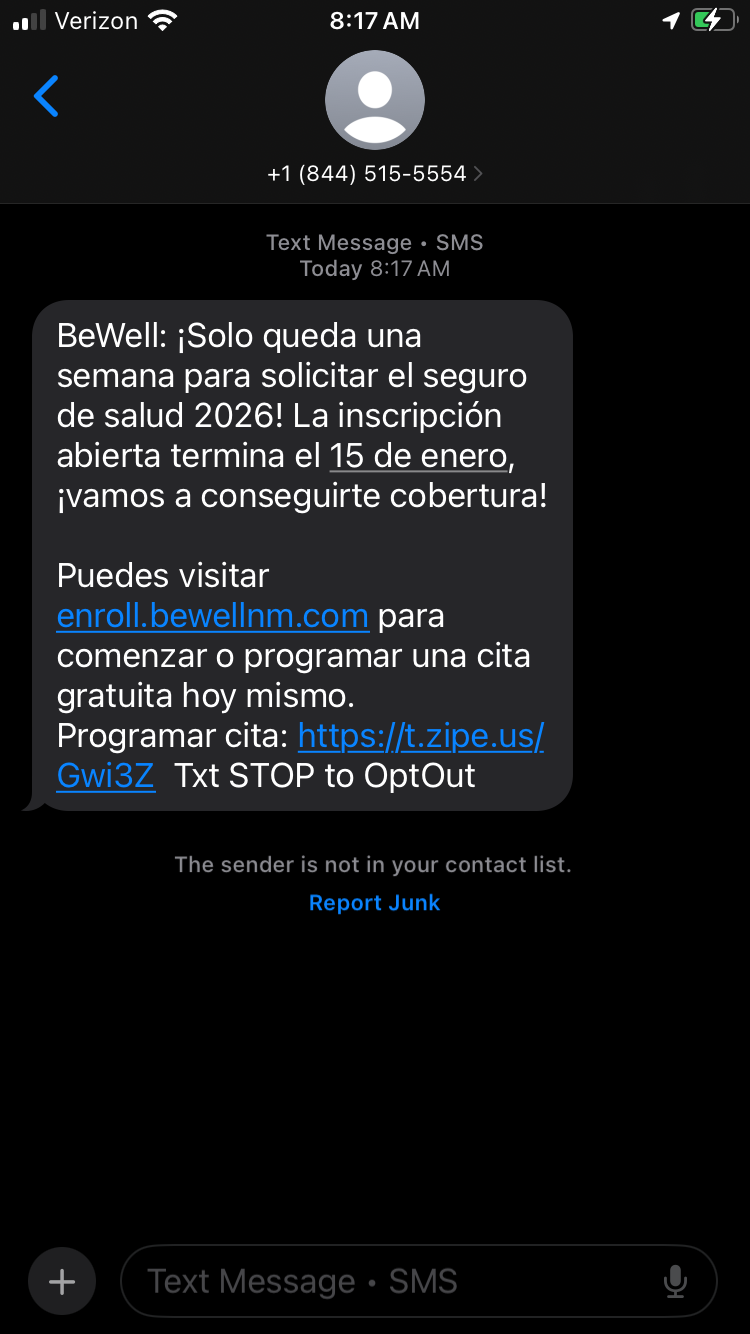Open the enroll.bewellnm.com link

tap(213, 616)
